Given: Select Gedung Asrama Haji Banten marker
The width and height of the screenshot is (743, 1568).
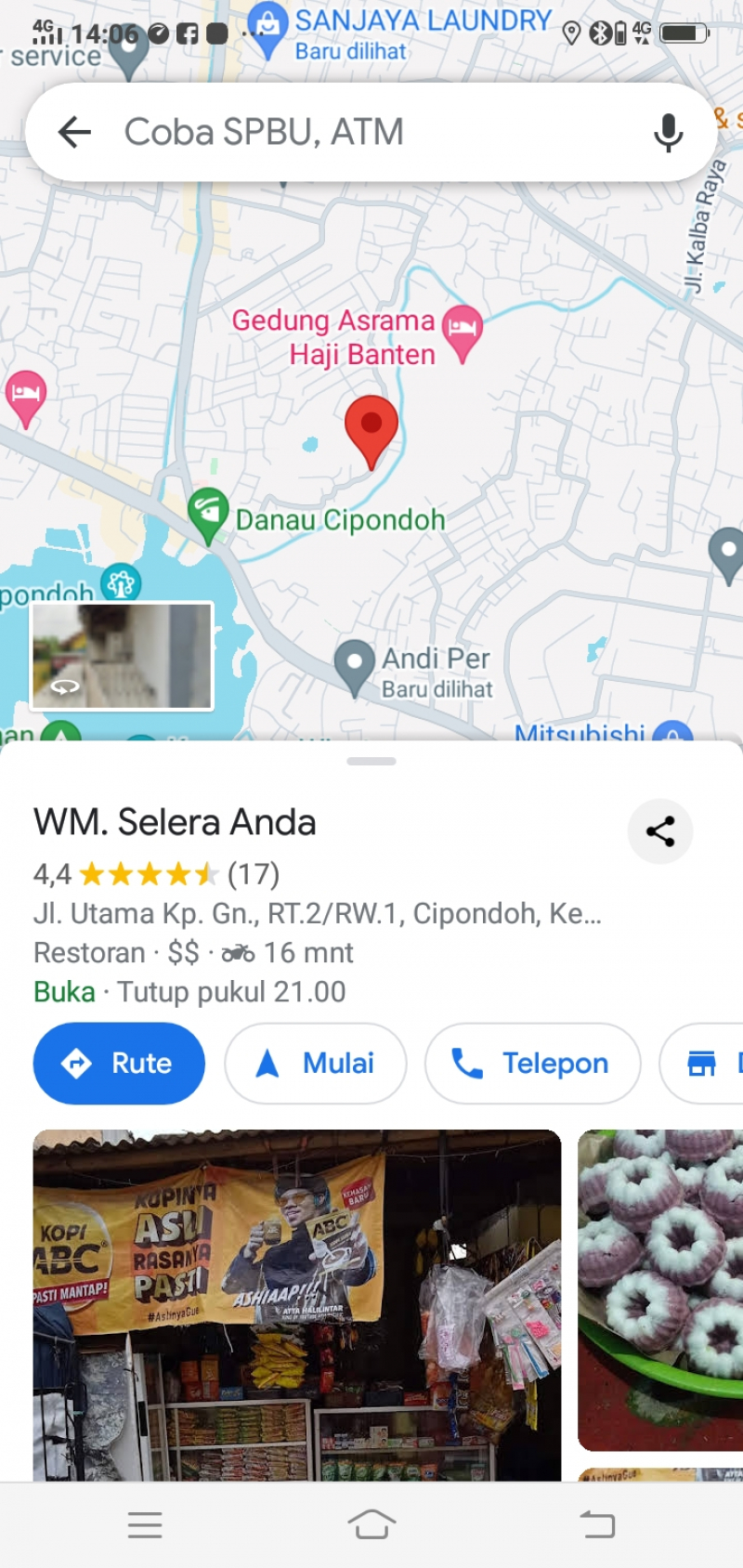Looking at the screenshot, I should [x=463, y=332].
